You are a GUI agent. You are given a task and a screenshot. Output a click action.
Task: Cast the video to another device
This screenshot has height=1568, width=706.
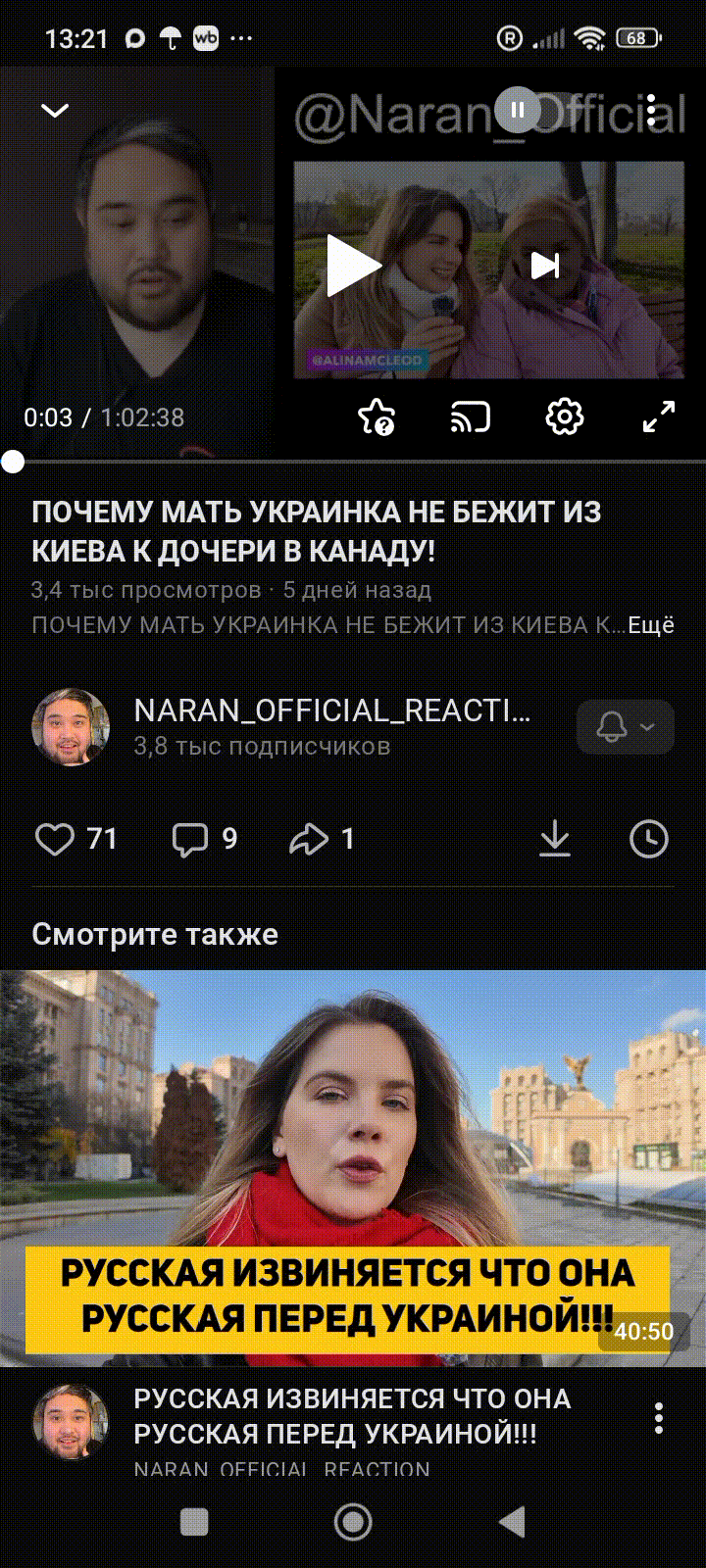click(470, 417)
